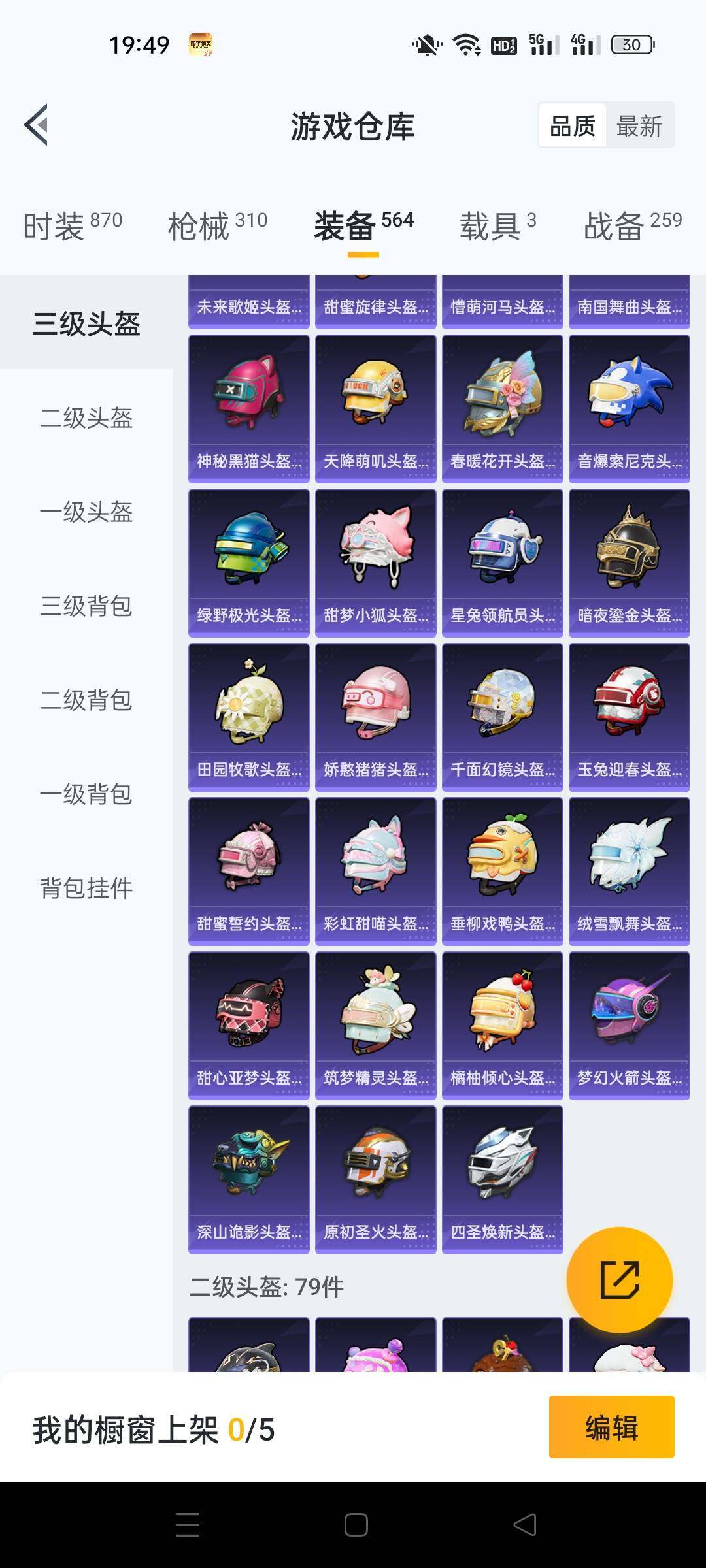
Task: Open the 背包挂件 category
Action: coord(86,889)
